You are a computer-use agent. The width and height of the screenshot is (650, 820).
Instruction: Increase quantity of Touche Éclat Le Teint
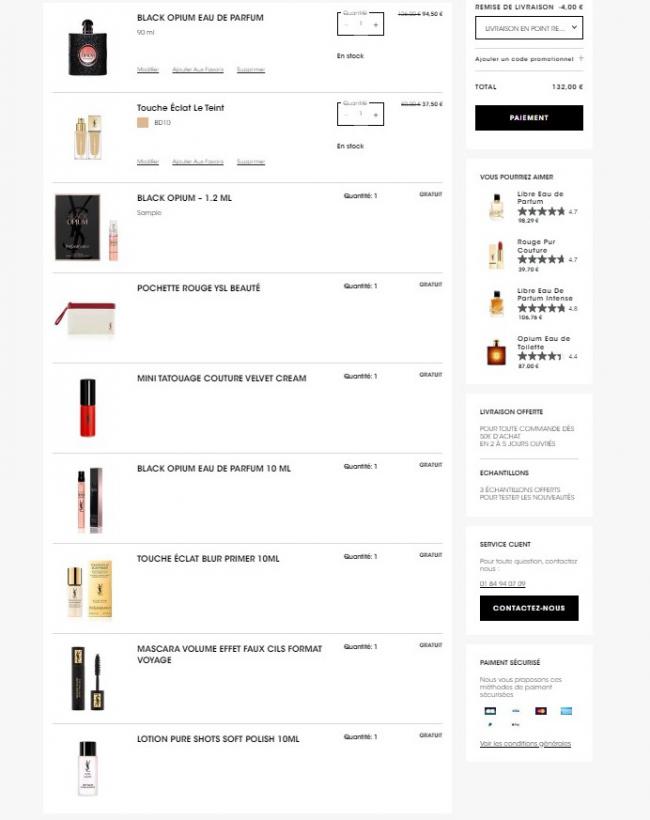click(376, 115)
